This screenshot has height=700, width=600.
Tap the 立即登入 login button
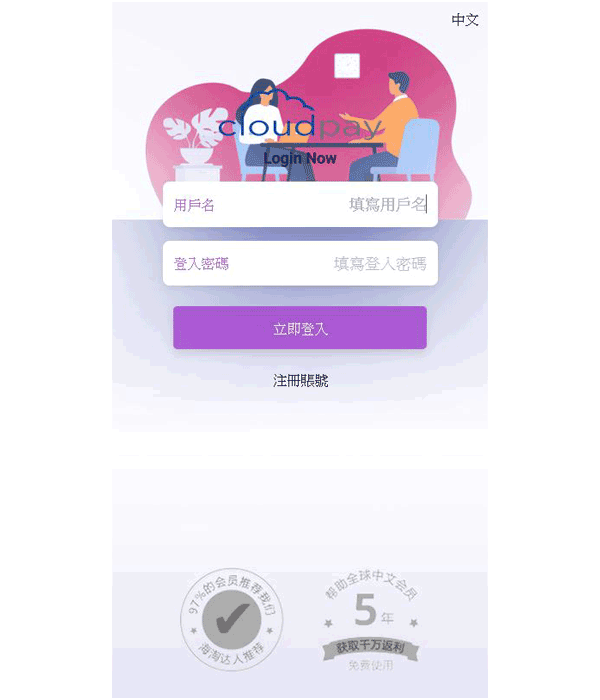300,328
